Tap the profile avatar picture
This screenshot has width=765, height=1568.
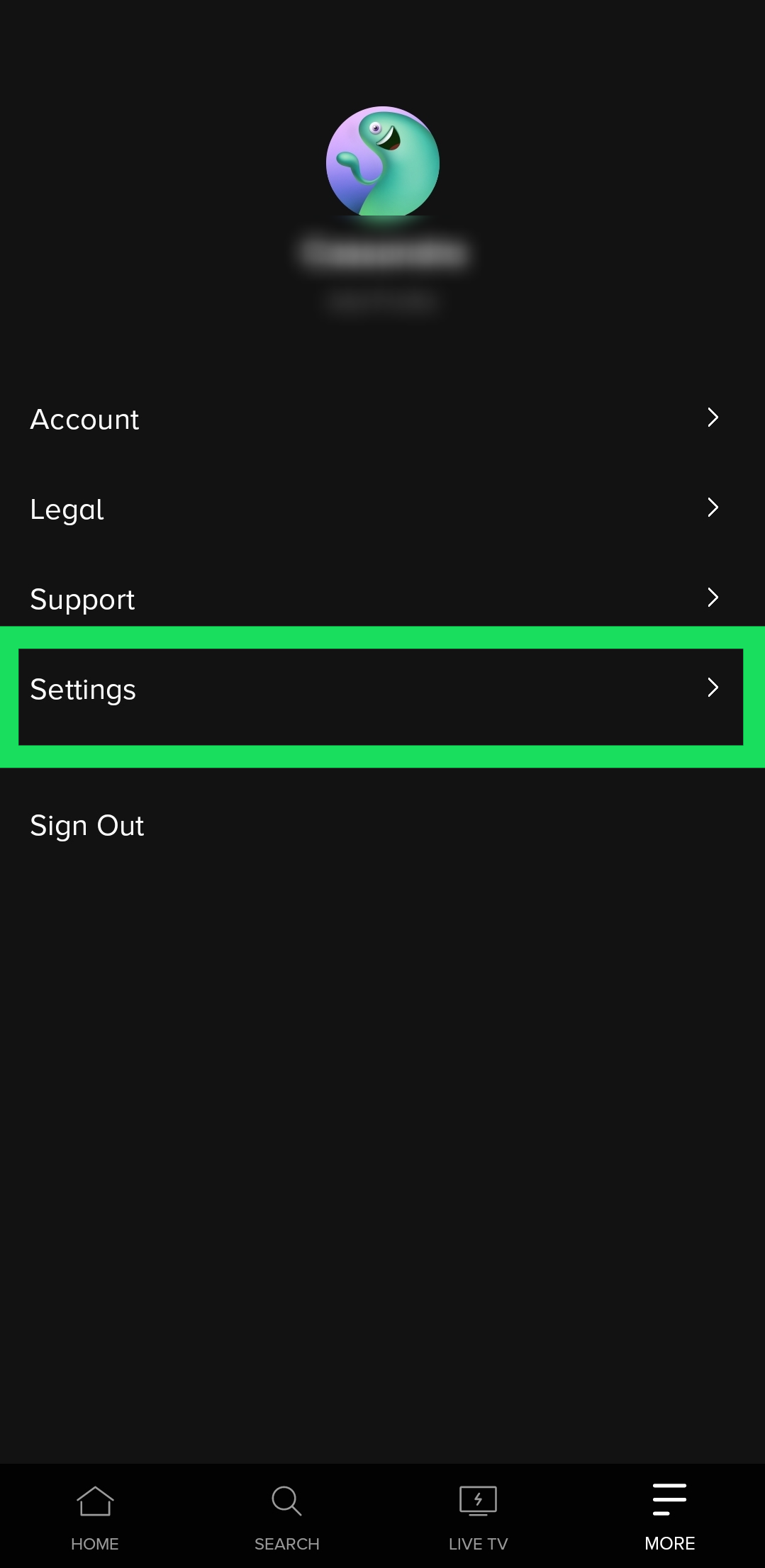(x=383, y=162)
